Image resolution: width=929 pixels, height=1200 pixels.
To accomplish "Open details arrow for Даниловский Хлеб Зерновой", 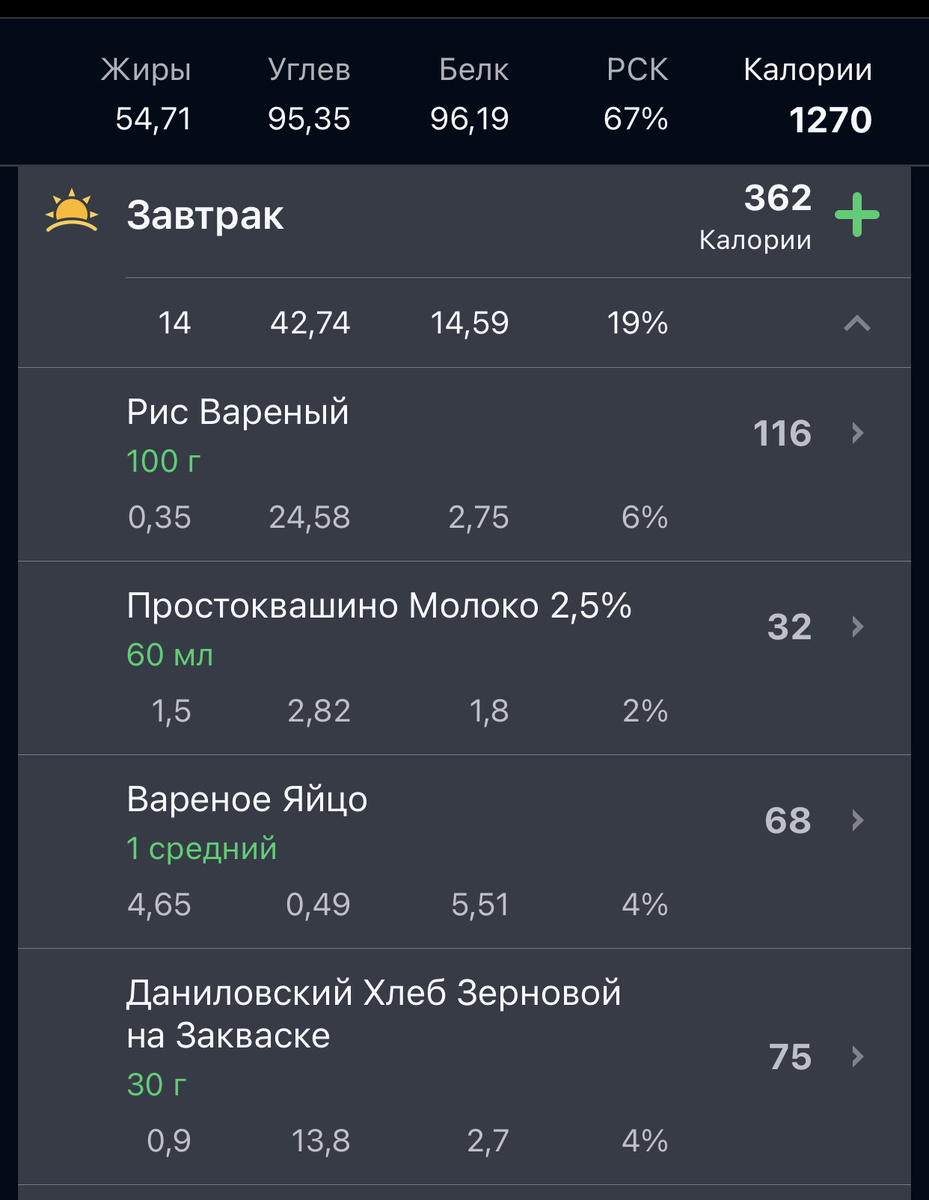I will [857, 1057].
